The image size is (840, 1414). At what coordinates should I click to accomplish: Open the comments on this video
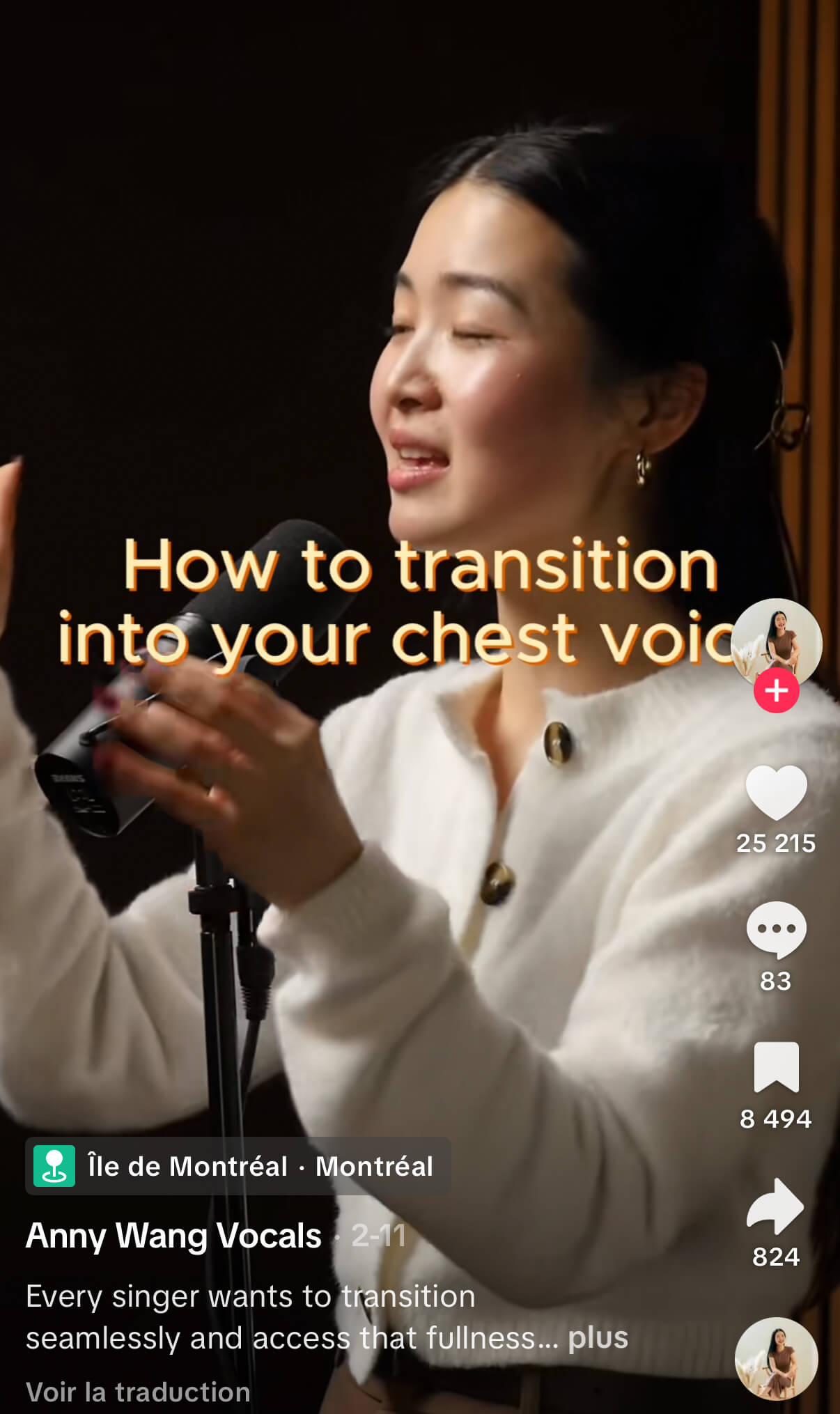(776, 930)
